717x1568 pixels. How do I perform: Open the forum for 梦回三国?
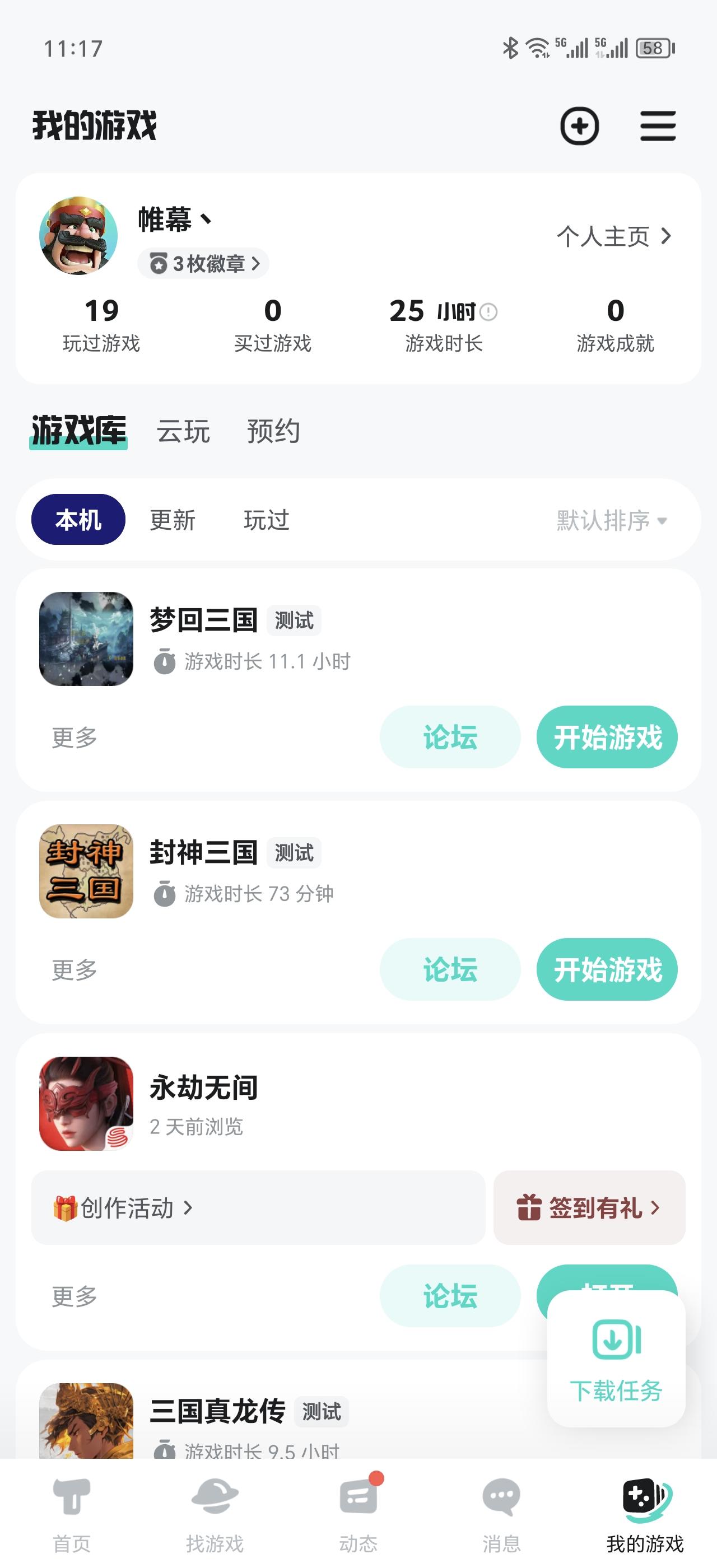point(450,737)
